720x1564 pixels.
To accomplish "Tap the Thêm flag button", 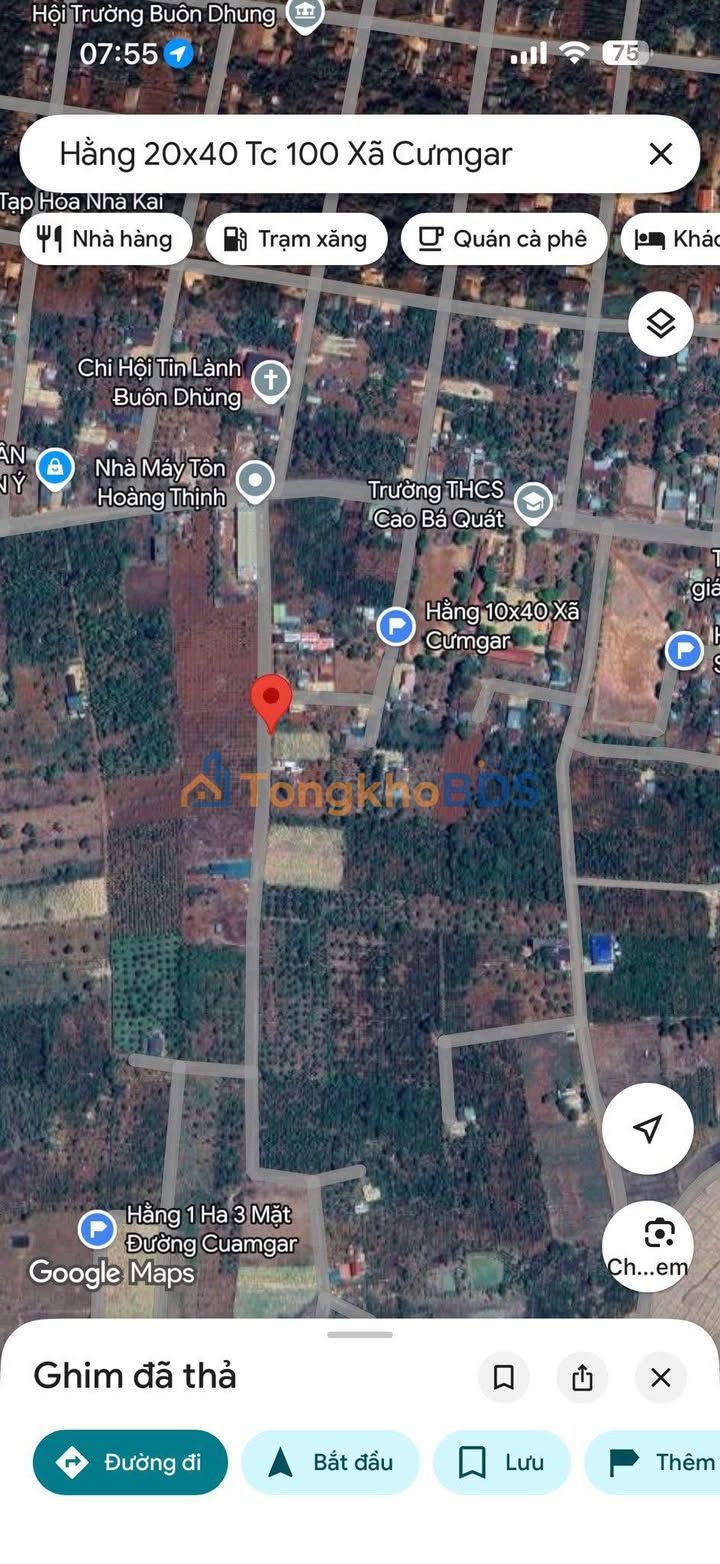I will click(x=662, y=1462).
